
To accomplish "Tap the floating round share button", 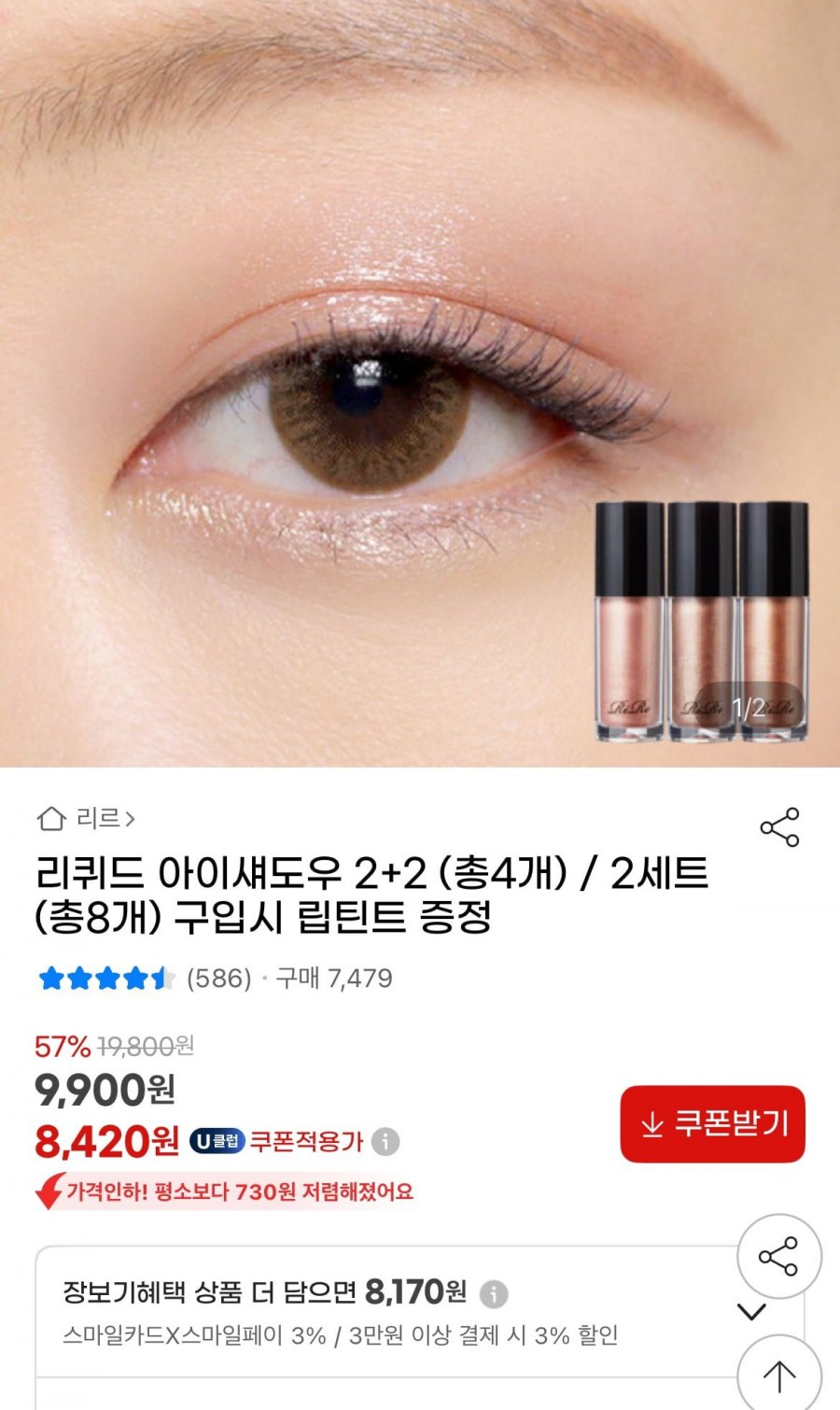I will (x=779, y=1256).
